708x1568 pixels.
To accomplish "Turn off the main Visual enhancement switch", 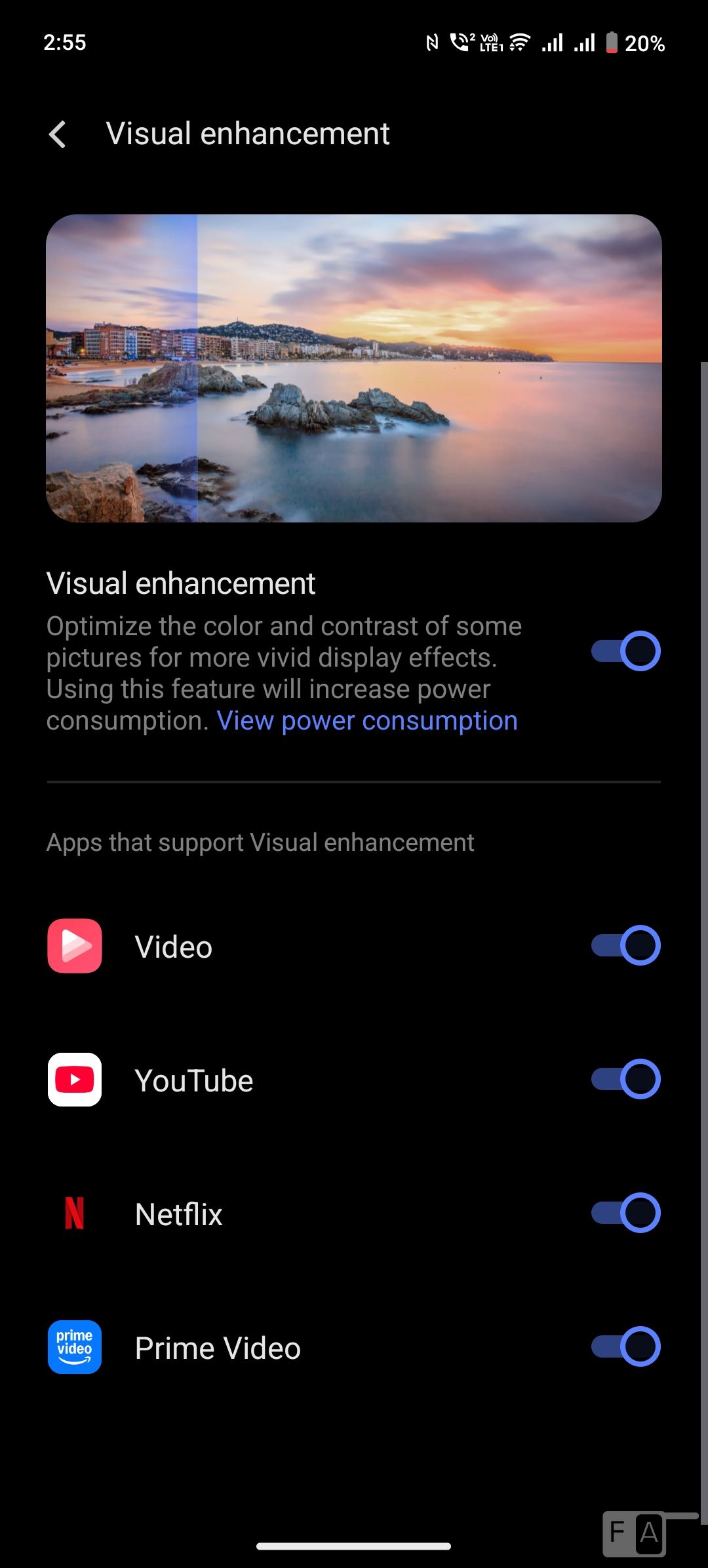I will tap(625, 651).
